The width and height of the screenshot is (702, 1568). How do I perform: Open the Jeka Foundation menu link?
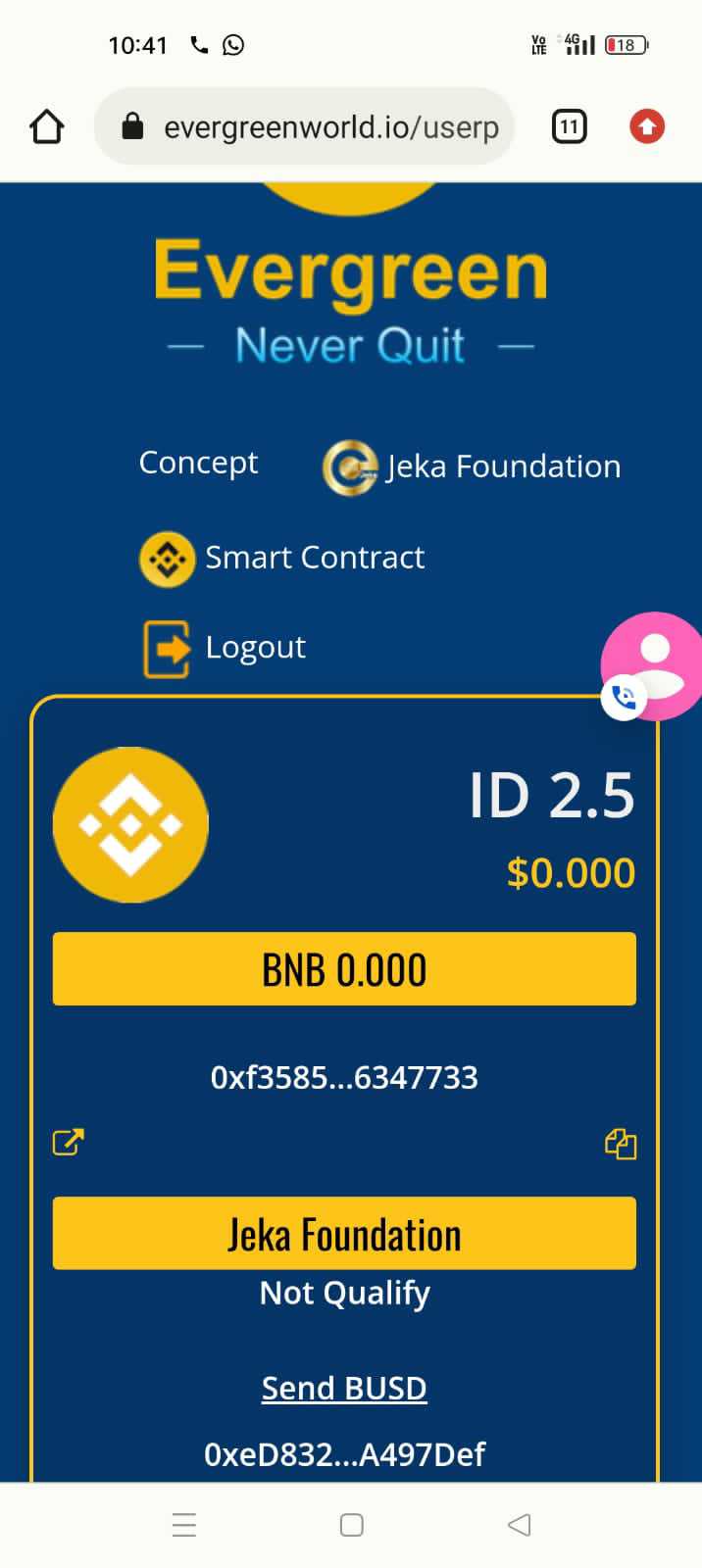point(472,466)
